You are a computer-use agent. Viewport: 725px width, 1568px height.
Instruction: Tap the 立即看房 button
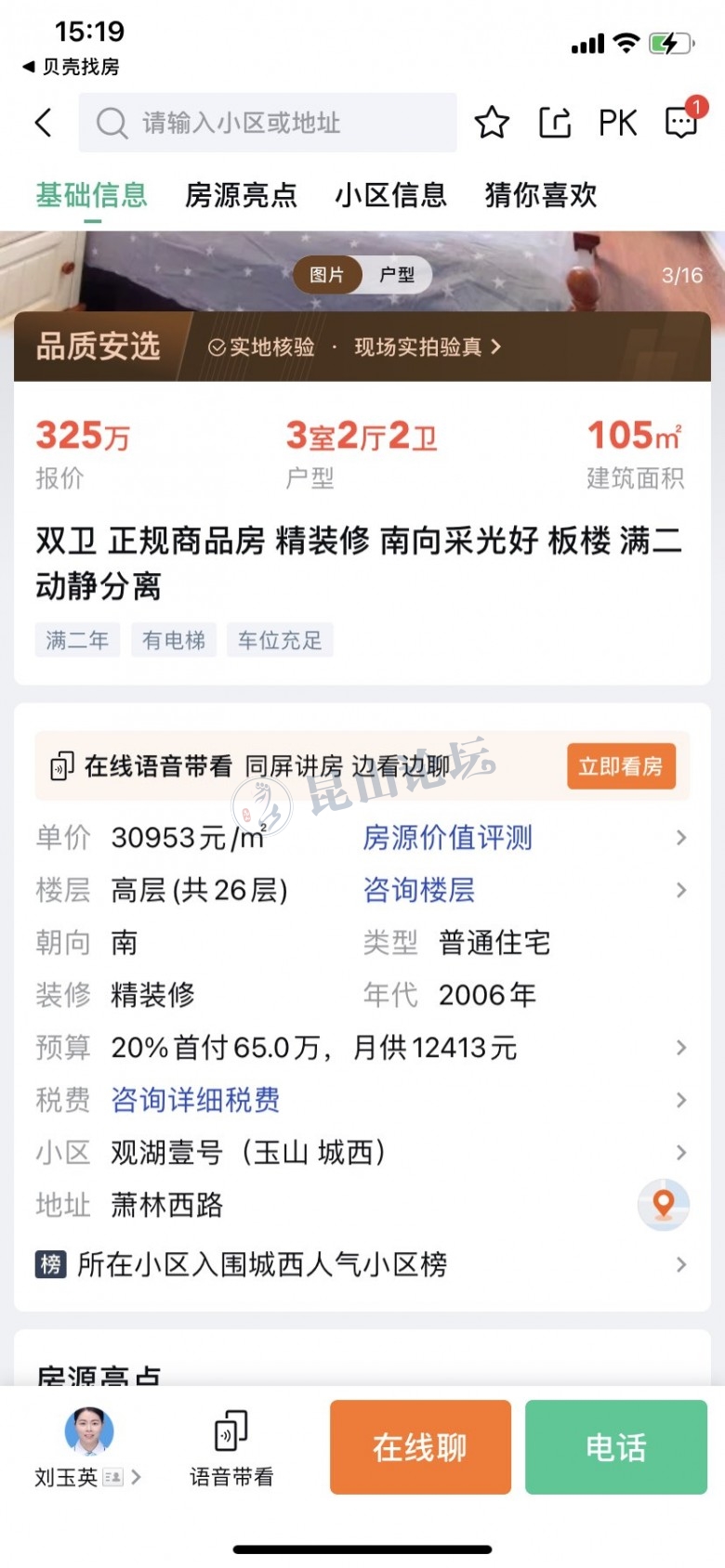click(620, 766)
